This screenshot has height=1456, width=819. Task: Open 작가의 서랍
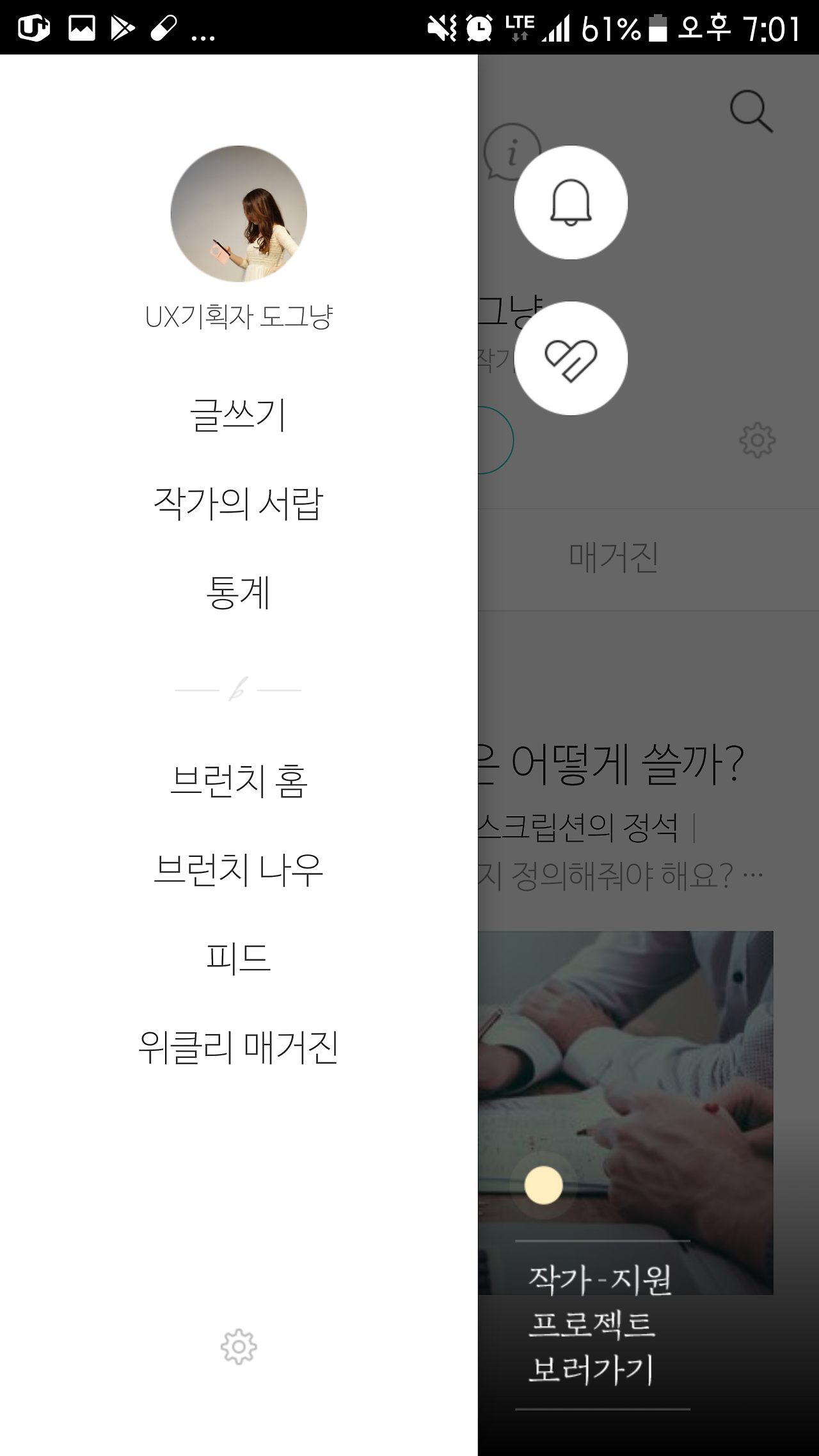(238, 503)
